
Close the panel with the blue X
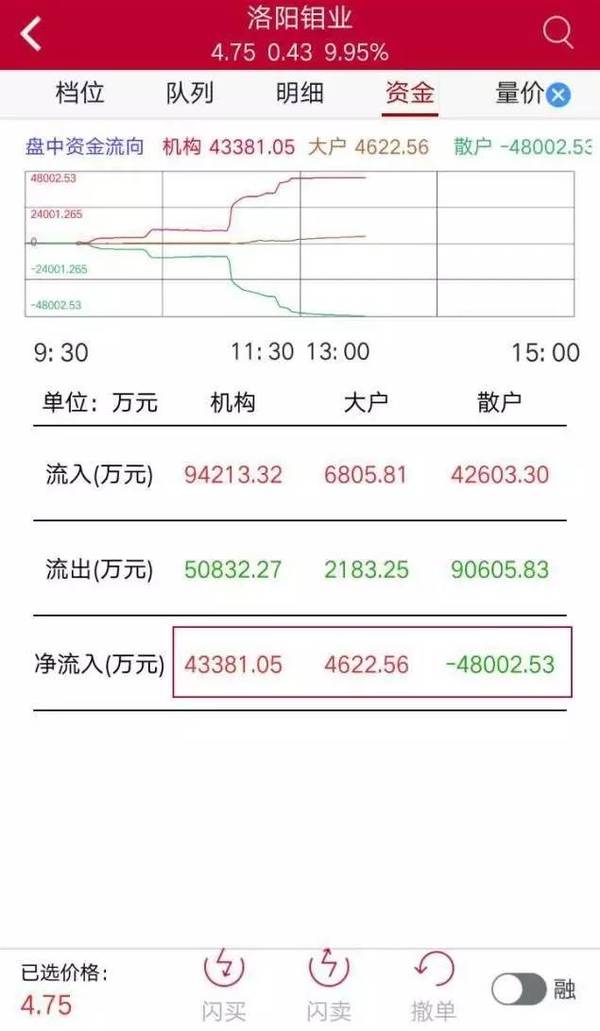pyautogui.click(x=559, y=95)
